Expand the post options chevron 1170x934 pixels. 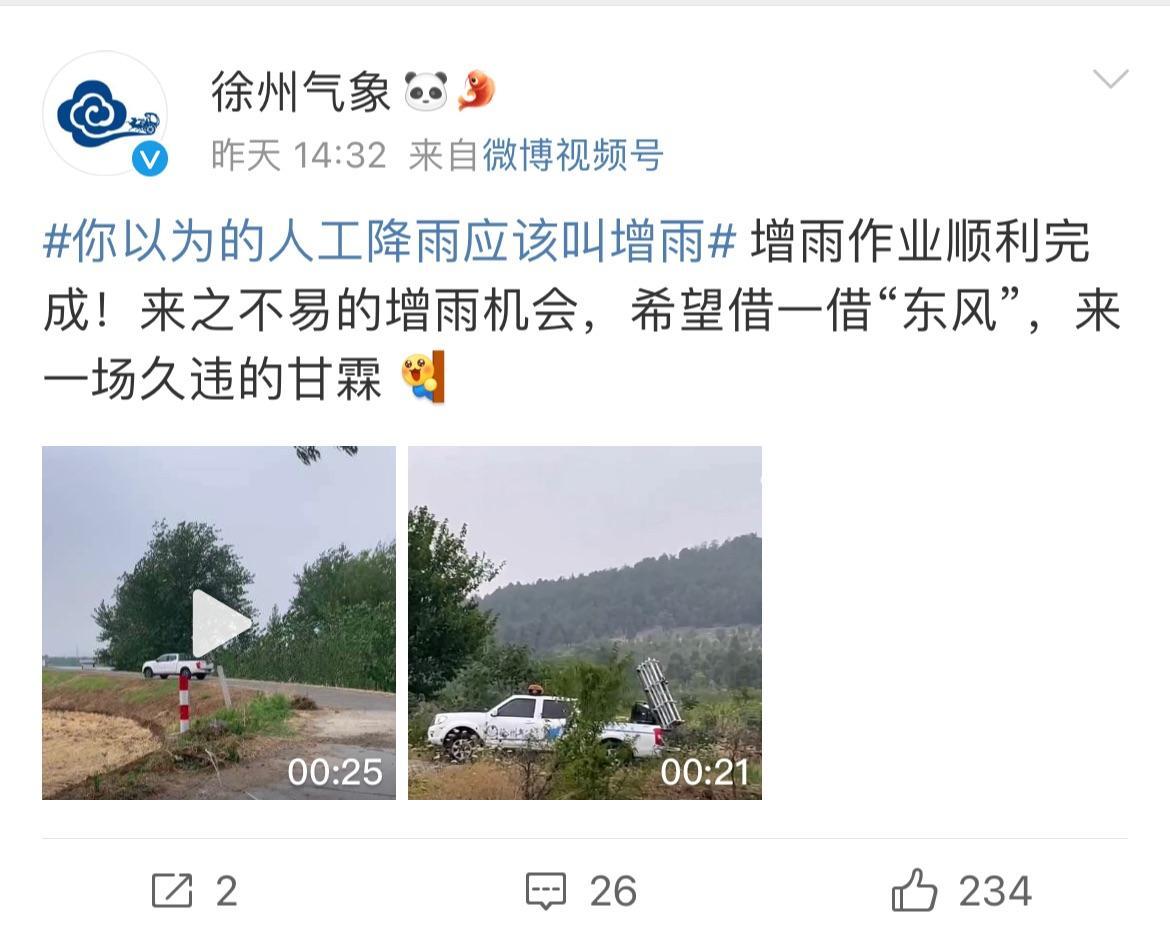click(x=1110, y=79)
